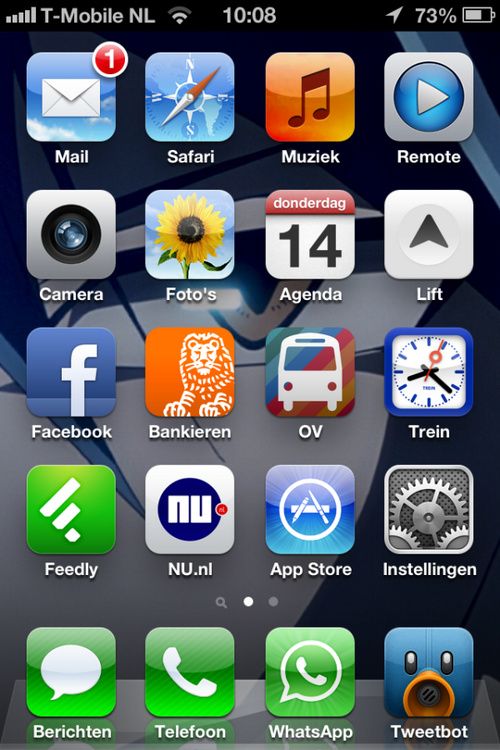This screenshot has width=500, height=750.
Task: Launch the Remote app
Action: point(429,97)
